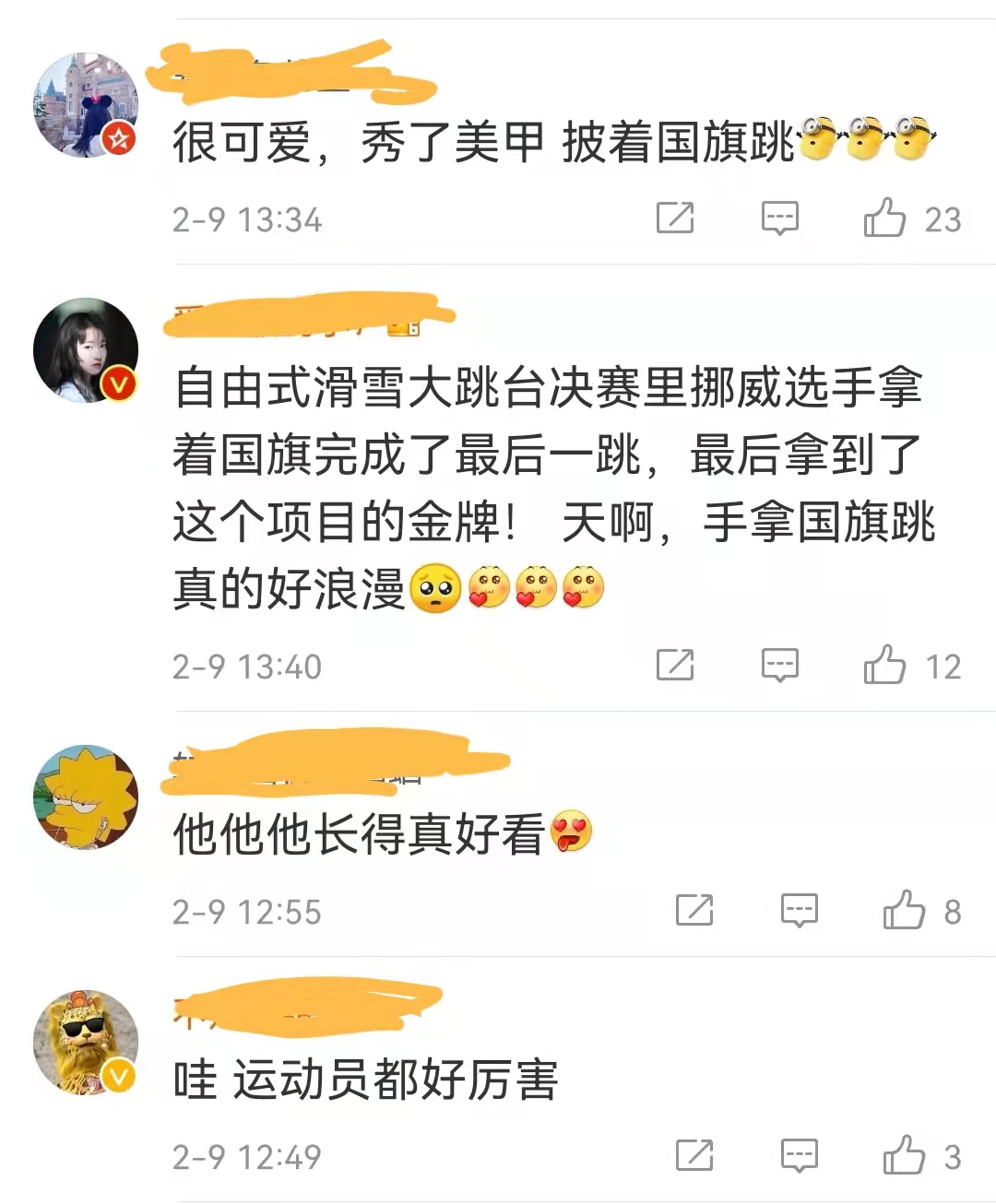Repost the comment posted at 2-9 13:40

coord(675,665)
